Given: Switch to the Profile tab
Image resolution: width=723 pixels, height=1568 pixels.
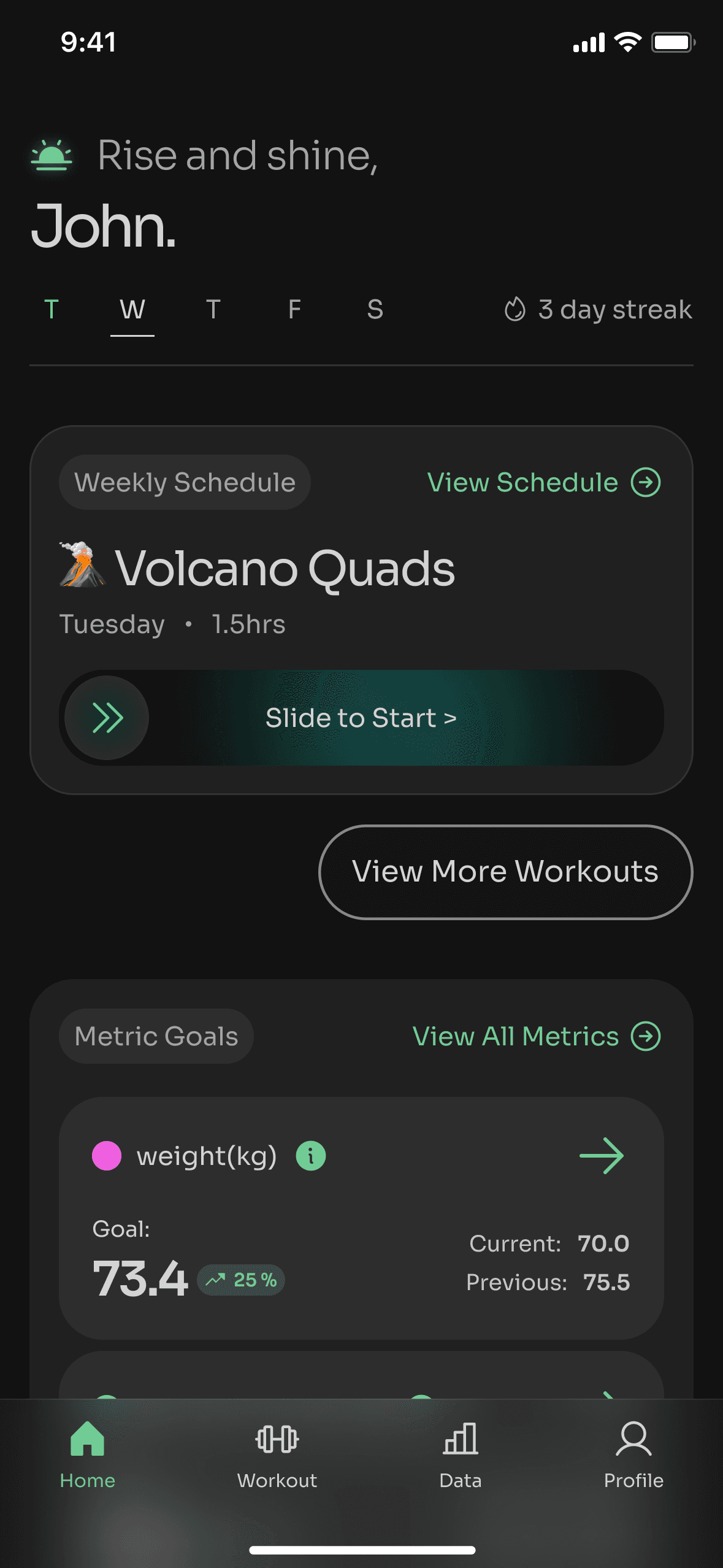Looking at the screenshot, I should tap(633, 1455).
